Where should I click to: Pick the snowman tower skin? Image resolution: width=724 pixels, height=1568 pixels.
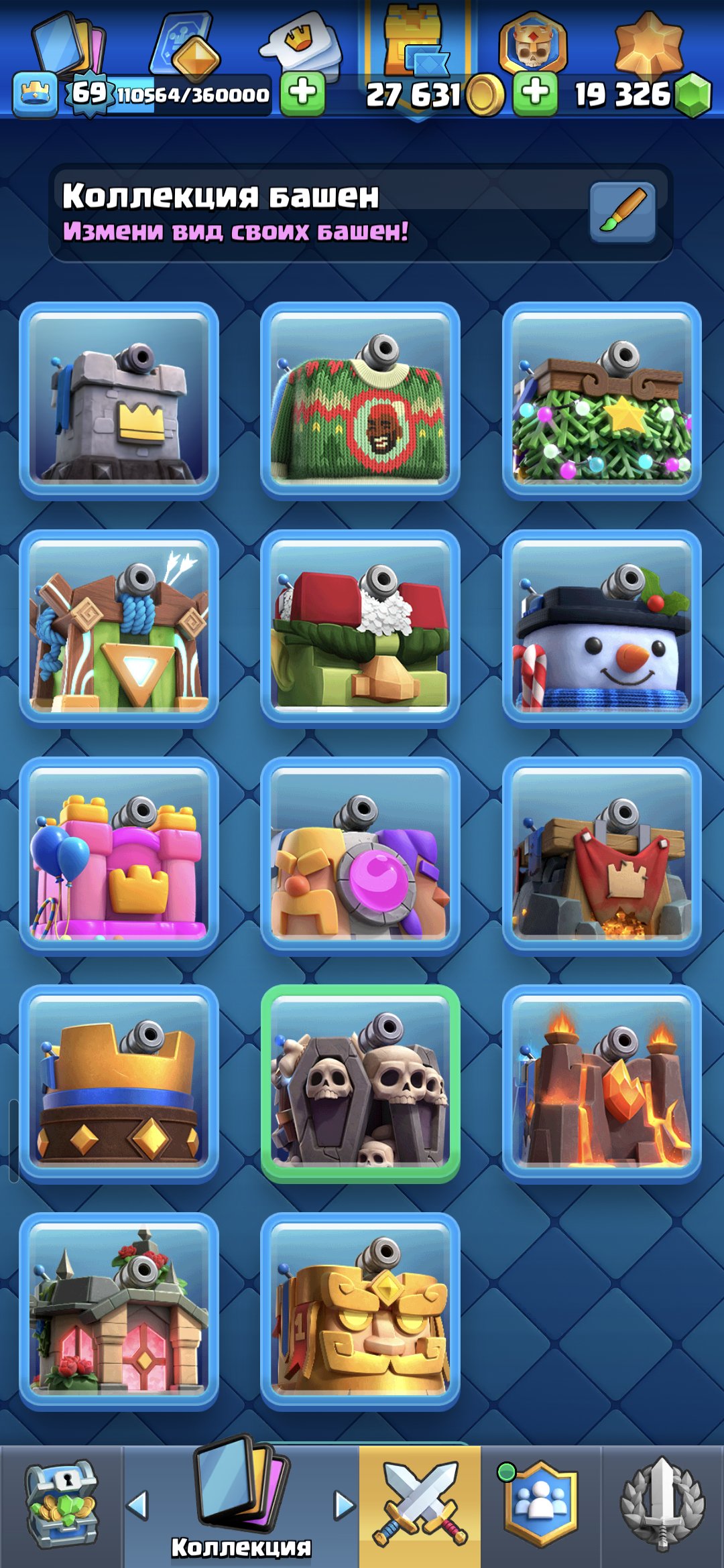[601, 629]
